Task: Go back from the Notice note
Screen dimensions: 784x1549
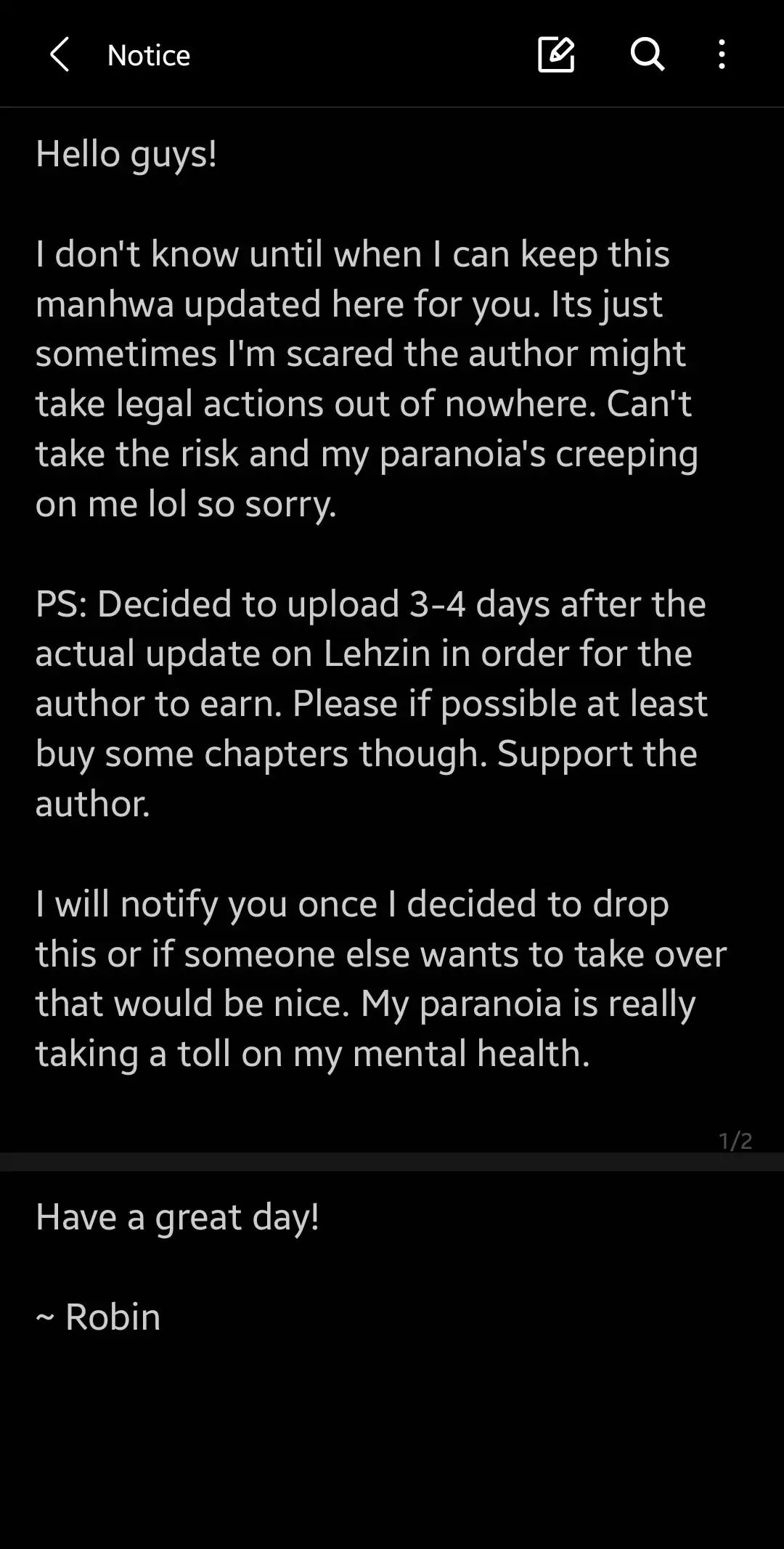Action: coord(60,55)
